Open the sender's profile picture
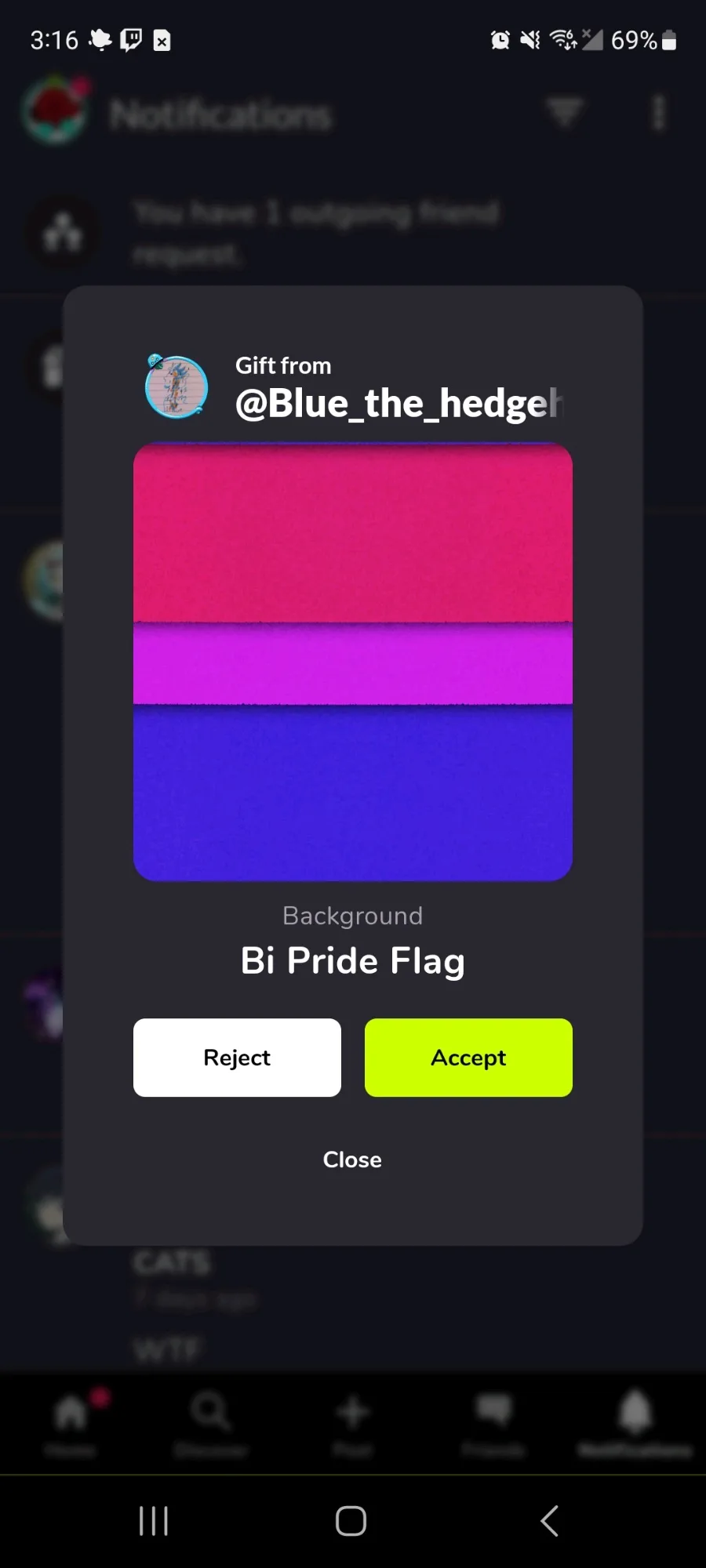This screenshot has height=1568, width=706. click(x=176, y=387)
